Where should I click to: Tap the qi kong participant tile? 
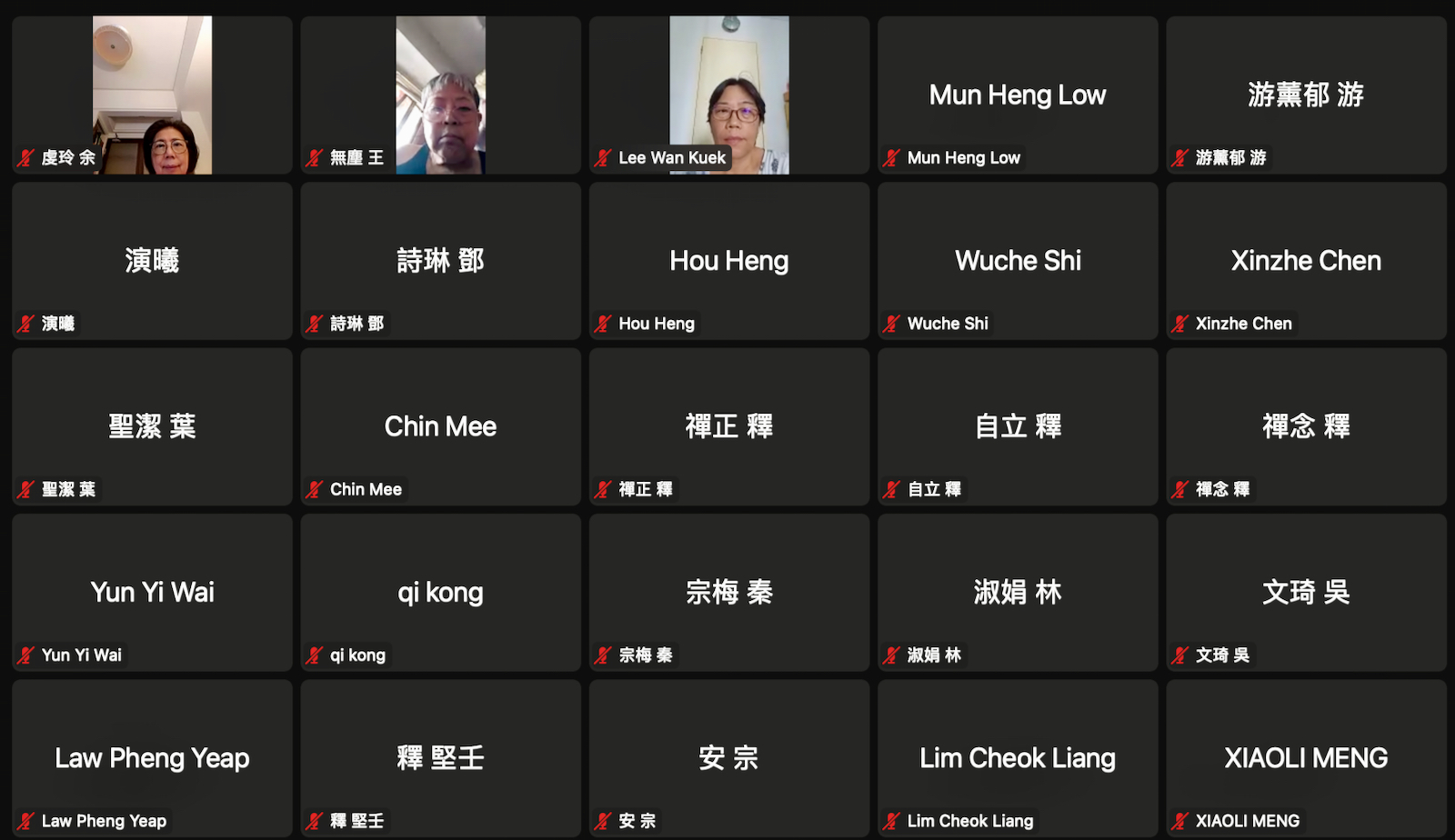tap(440, 592)
